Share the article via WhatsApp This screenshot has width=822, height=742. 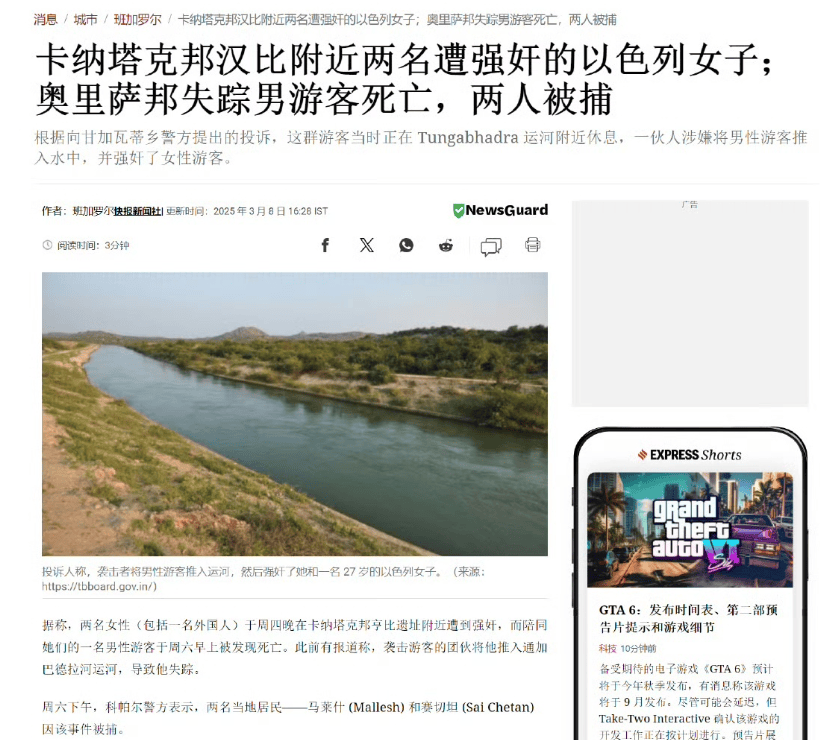pos(406,245)
